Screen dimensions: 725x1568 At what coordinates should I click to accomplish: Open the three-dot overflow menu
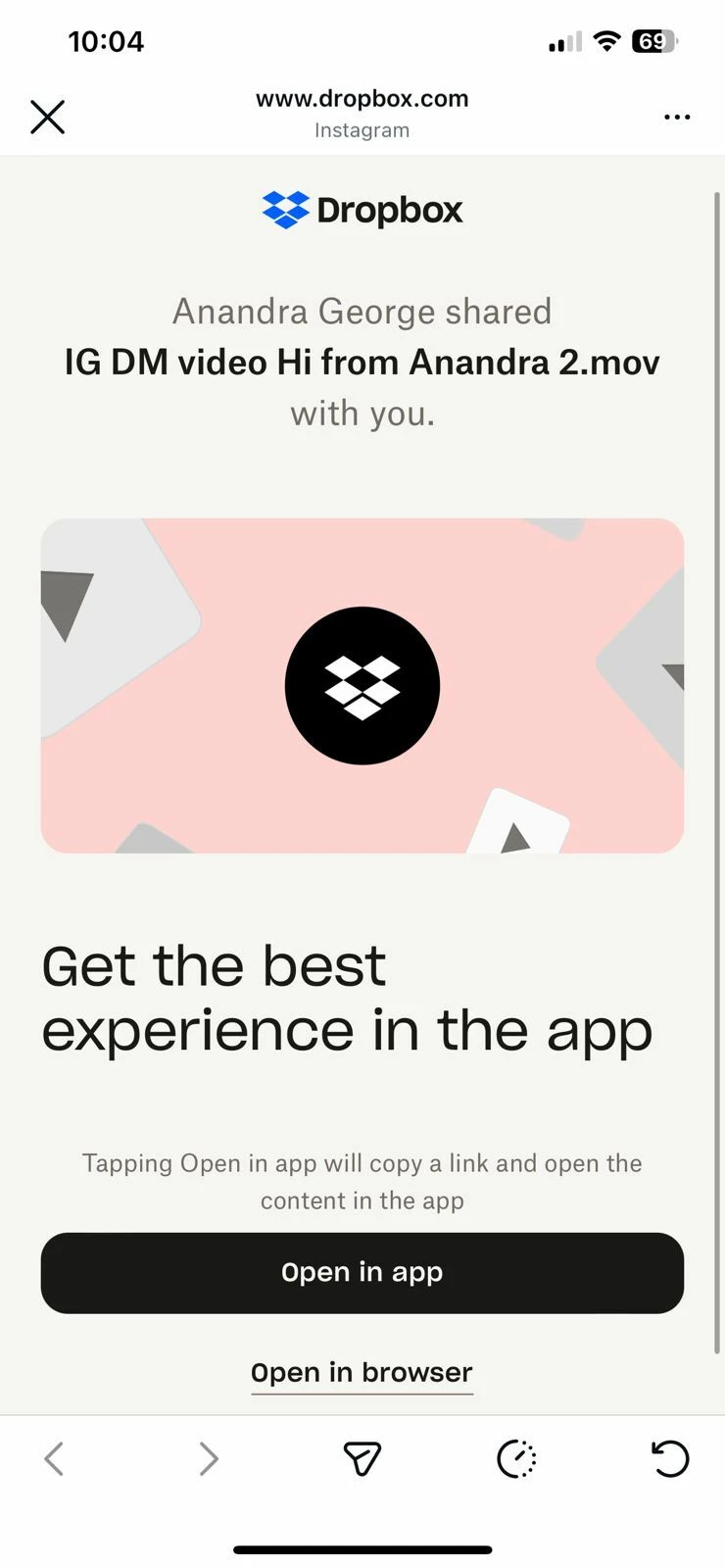click(x=677, y=117)
